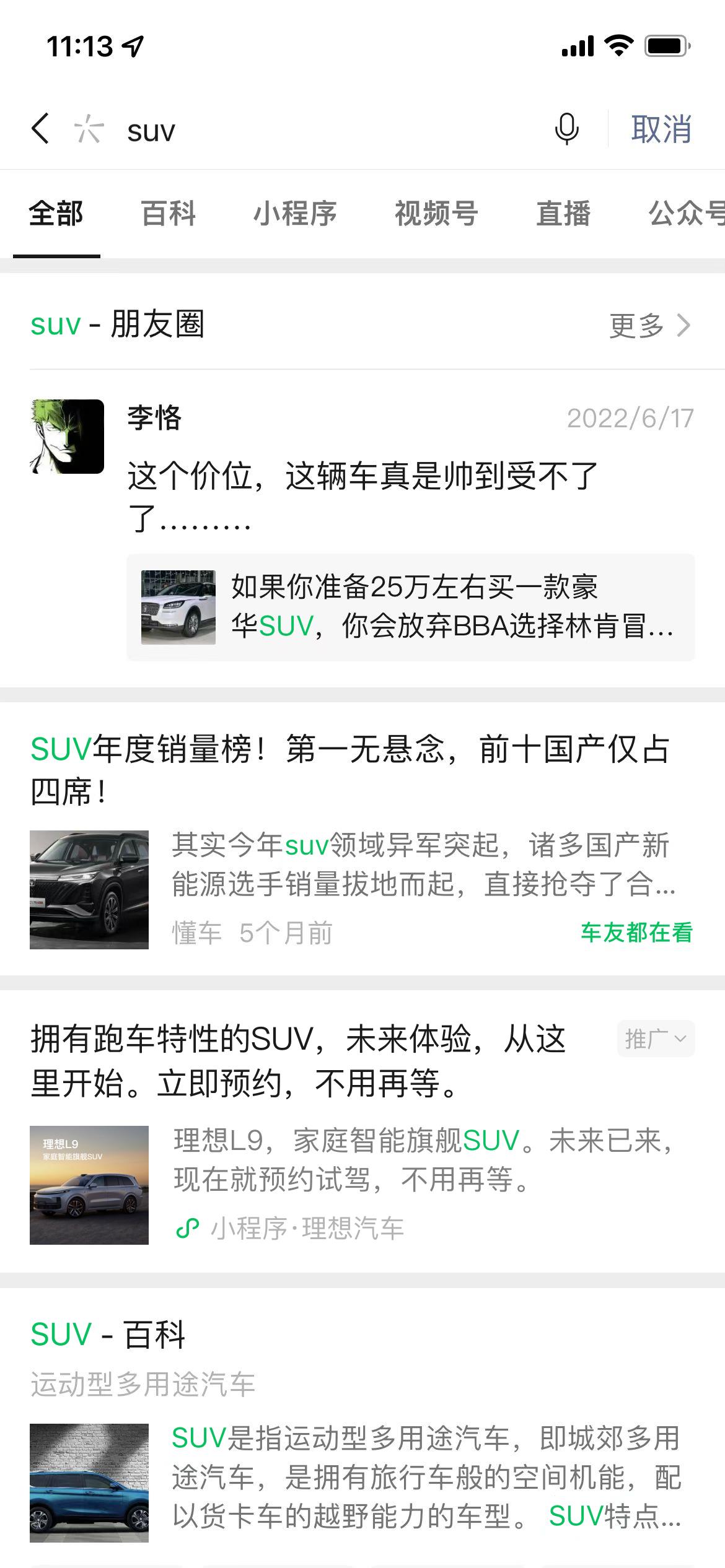Go back using the back arrow

[40, 129]
